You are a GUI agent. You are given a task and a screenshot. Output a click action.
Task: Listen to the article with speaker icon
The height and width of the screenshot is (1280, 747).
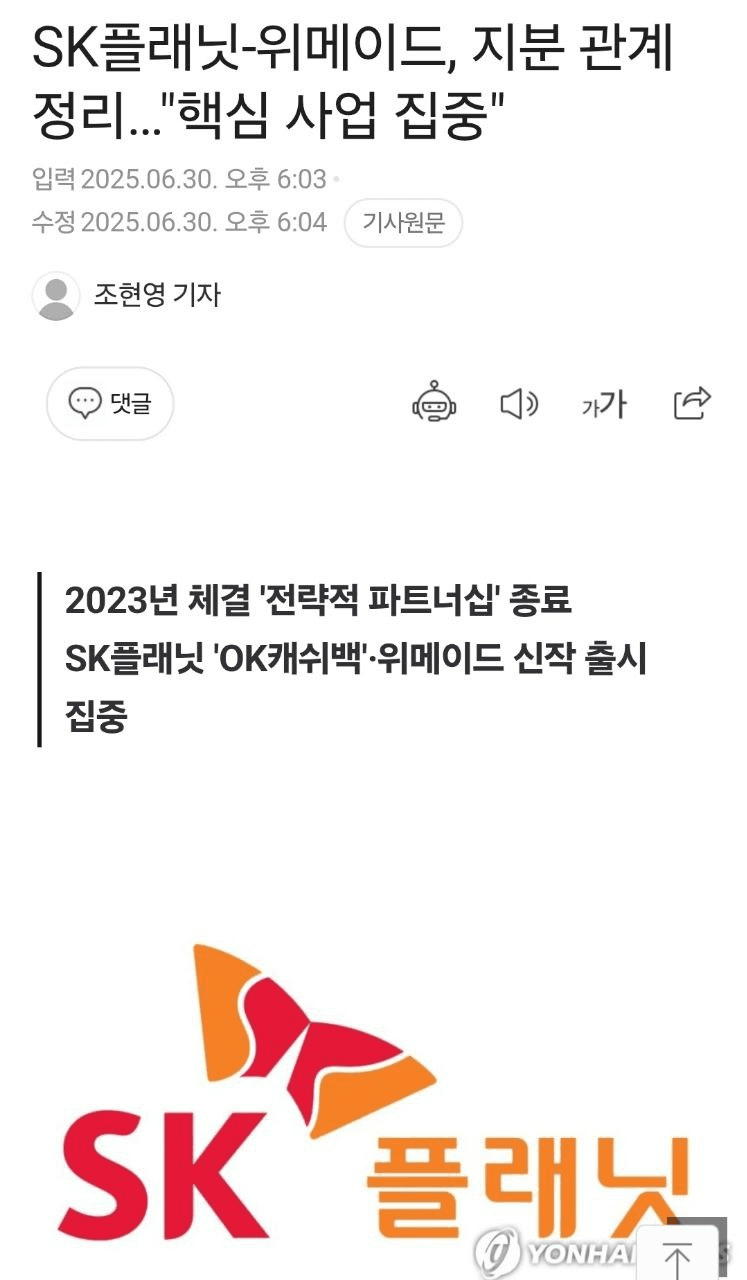[518, 404]
